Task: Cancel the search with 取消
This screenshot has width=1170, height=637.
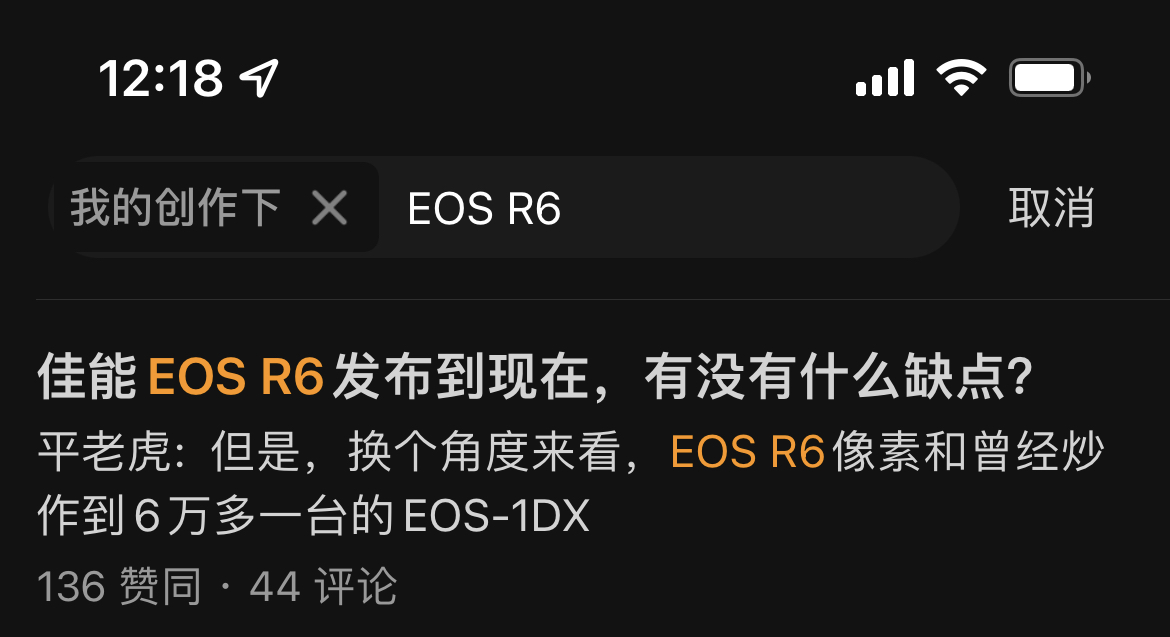Action: pyautogui.click(x=1051, y=208)
